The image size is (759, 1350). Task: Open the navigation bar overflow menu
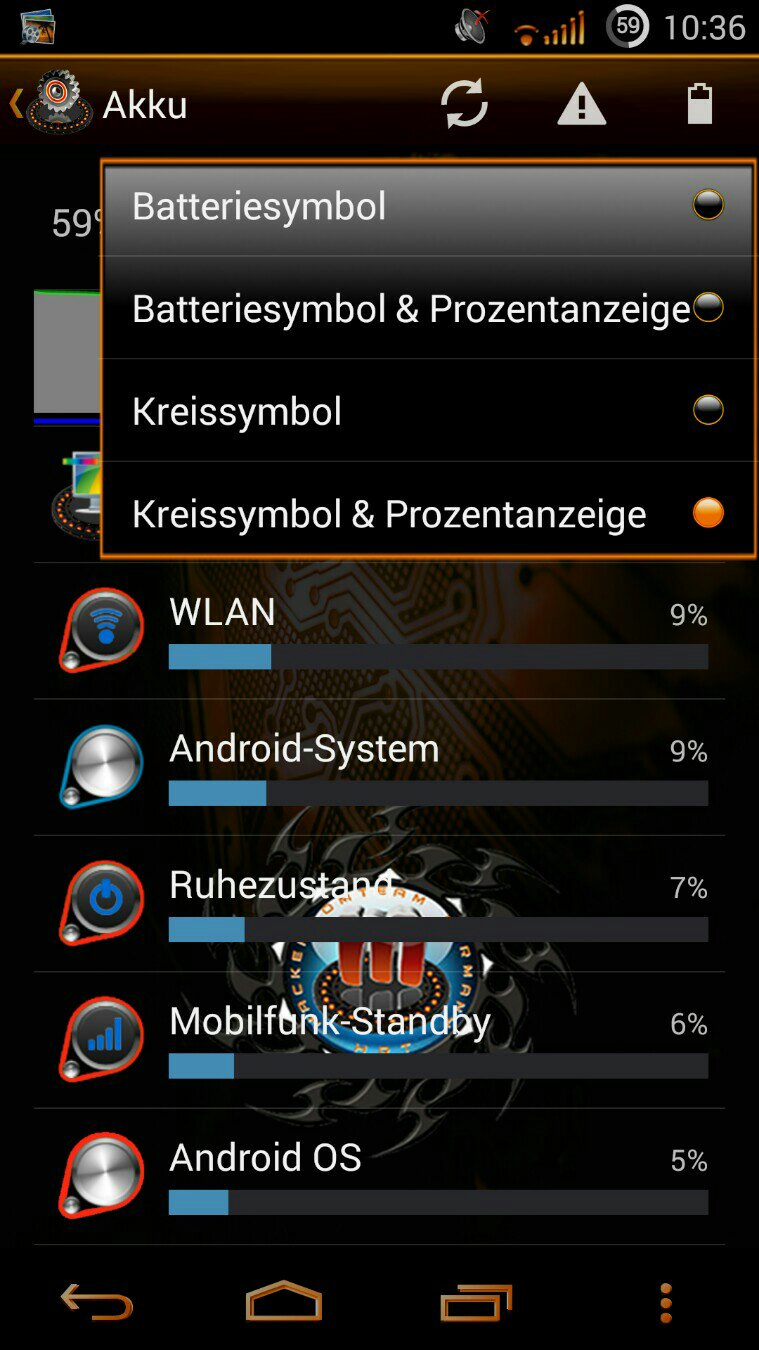point(665,1303)
